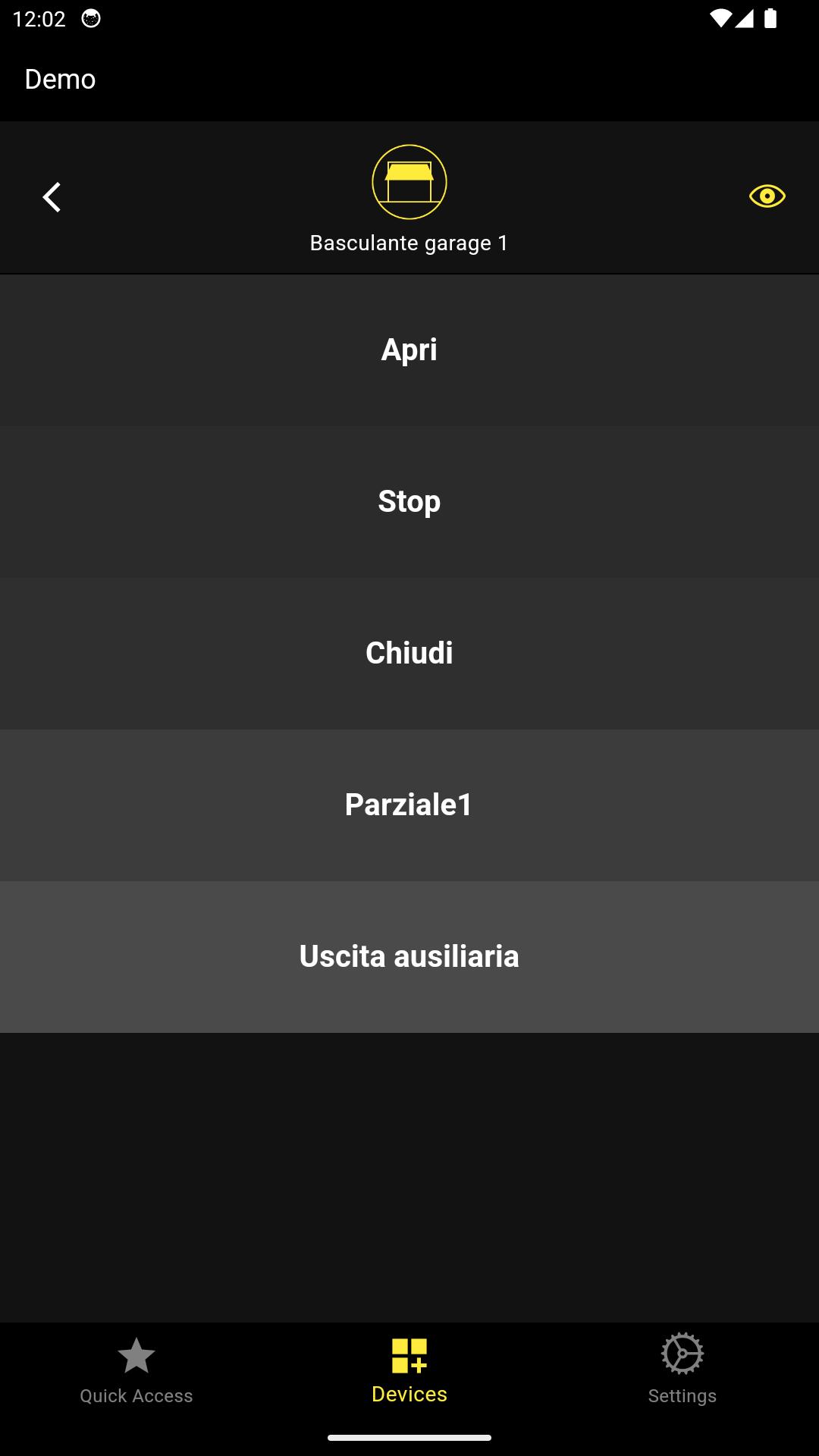Trigger Uscita ausiliaria
The width and height of the screenshot is (819, 1456).
(x=409, y=956)
